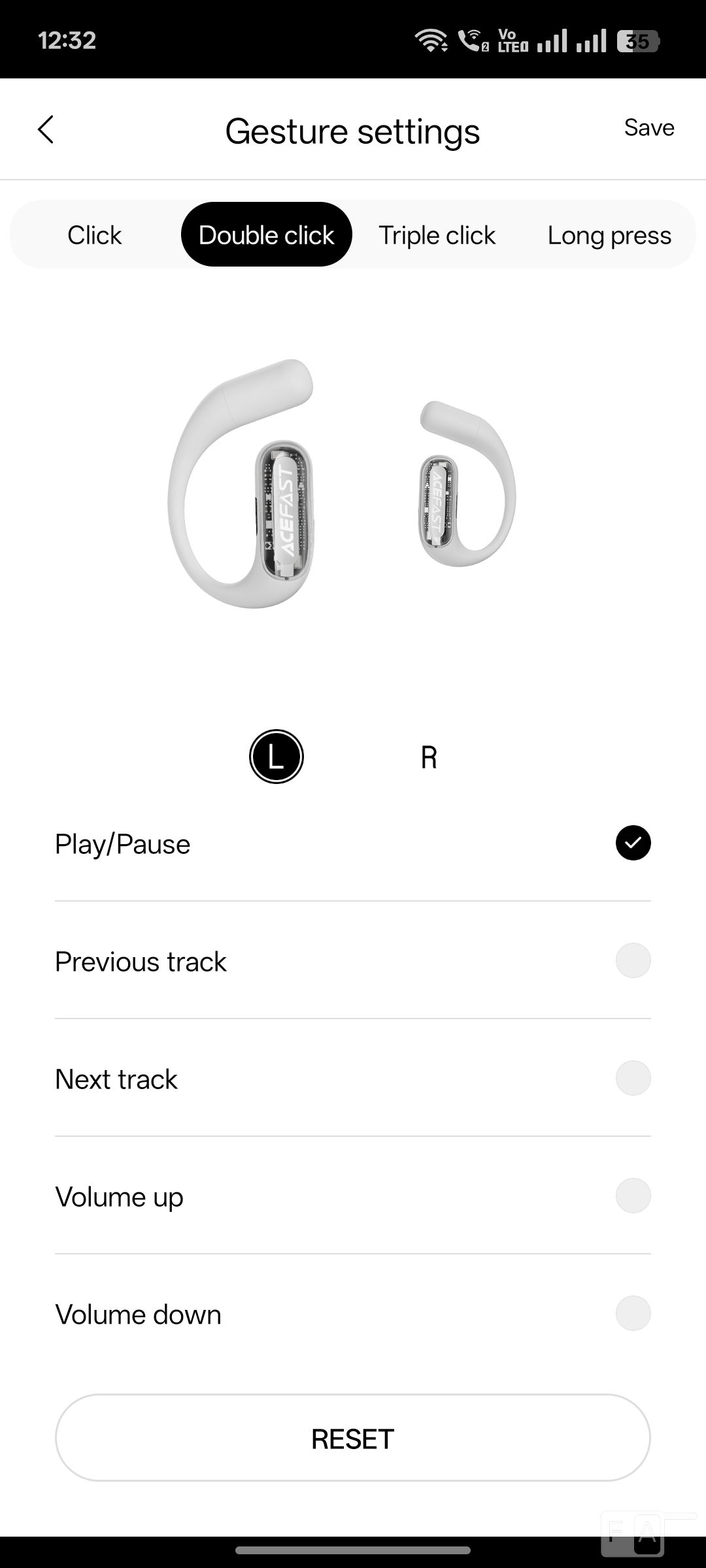Go back from Gesture settings
The width and height of the screenshot is (706, 1568).
pos(46,129)
